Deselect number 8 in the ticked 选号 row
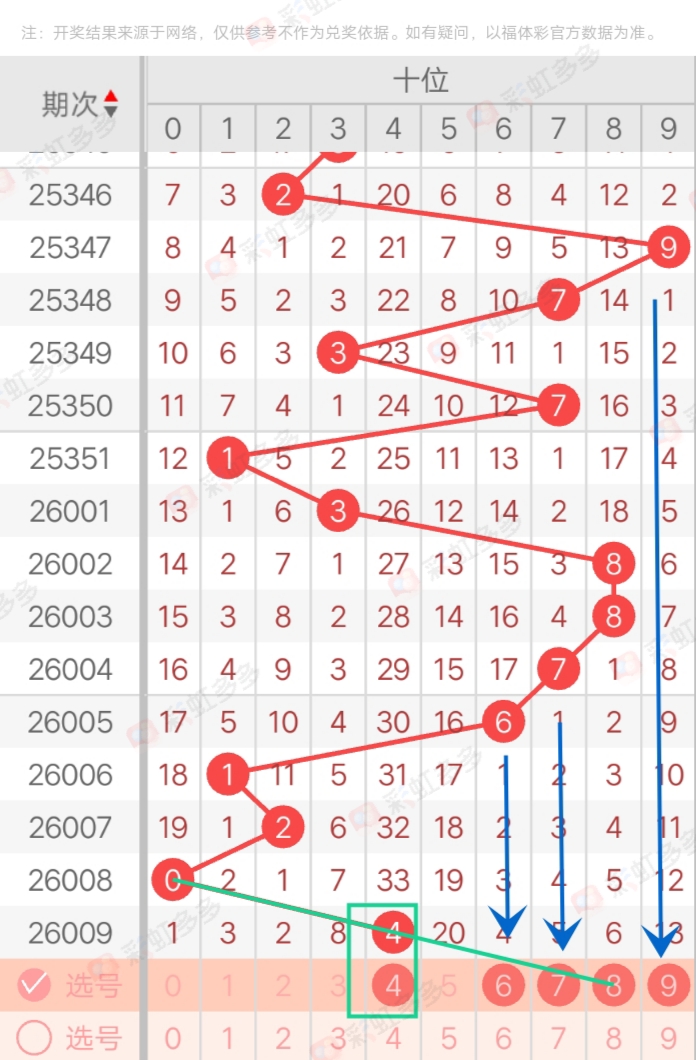Image resolution: width=696 pixels, height=1060 pixels. [614, 986]
